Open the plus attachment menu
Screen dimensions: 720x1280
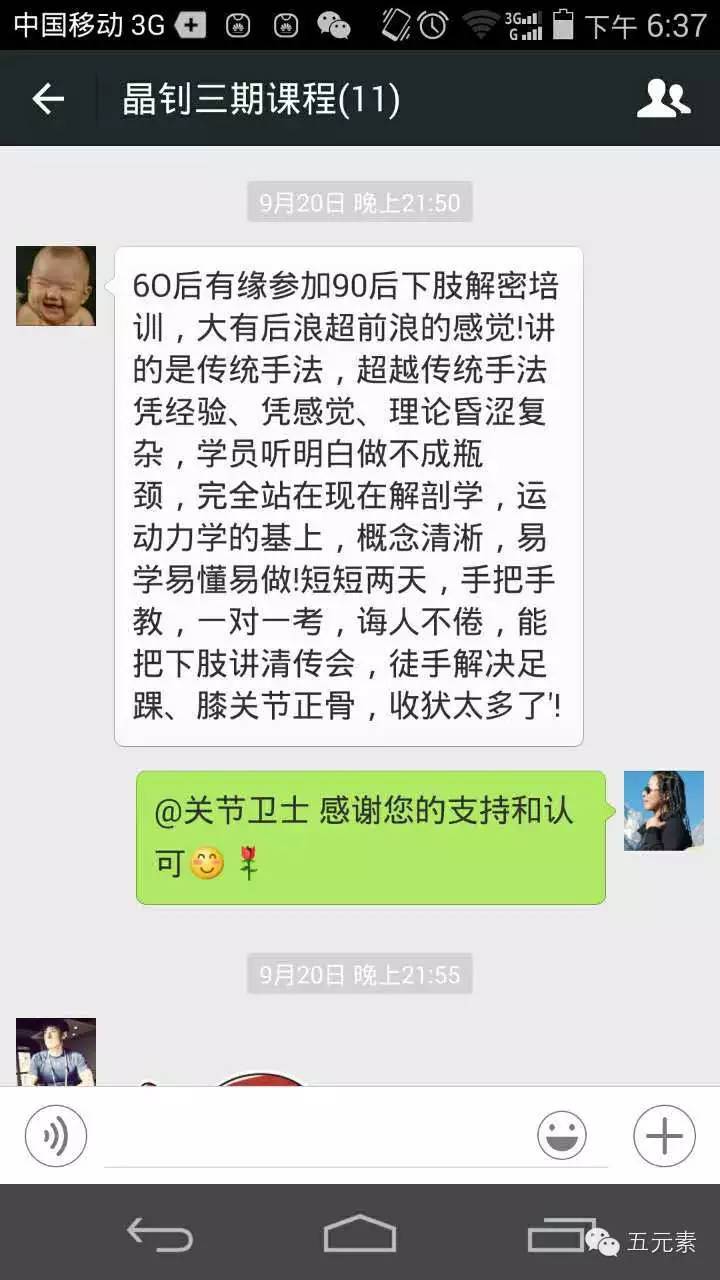point(664,1136)
